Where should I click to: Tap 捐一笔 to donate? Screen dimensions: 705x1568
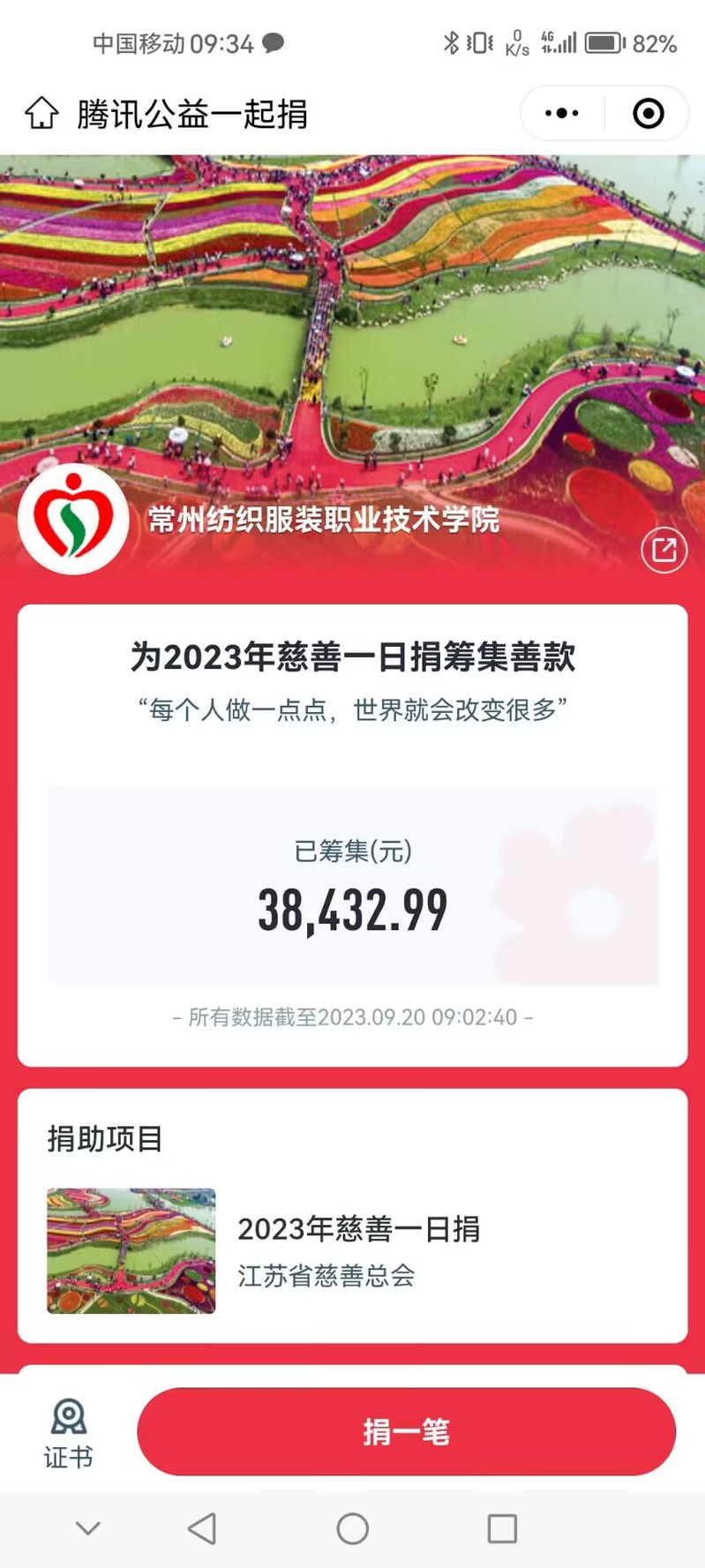point(406,1431)
